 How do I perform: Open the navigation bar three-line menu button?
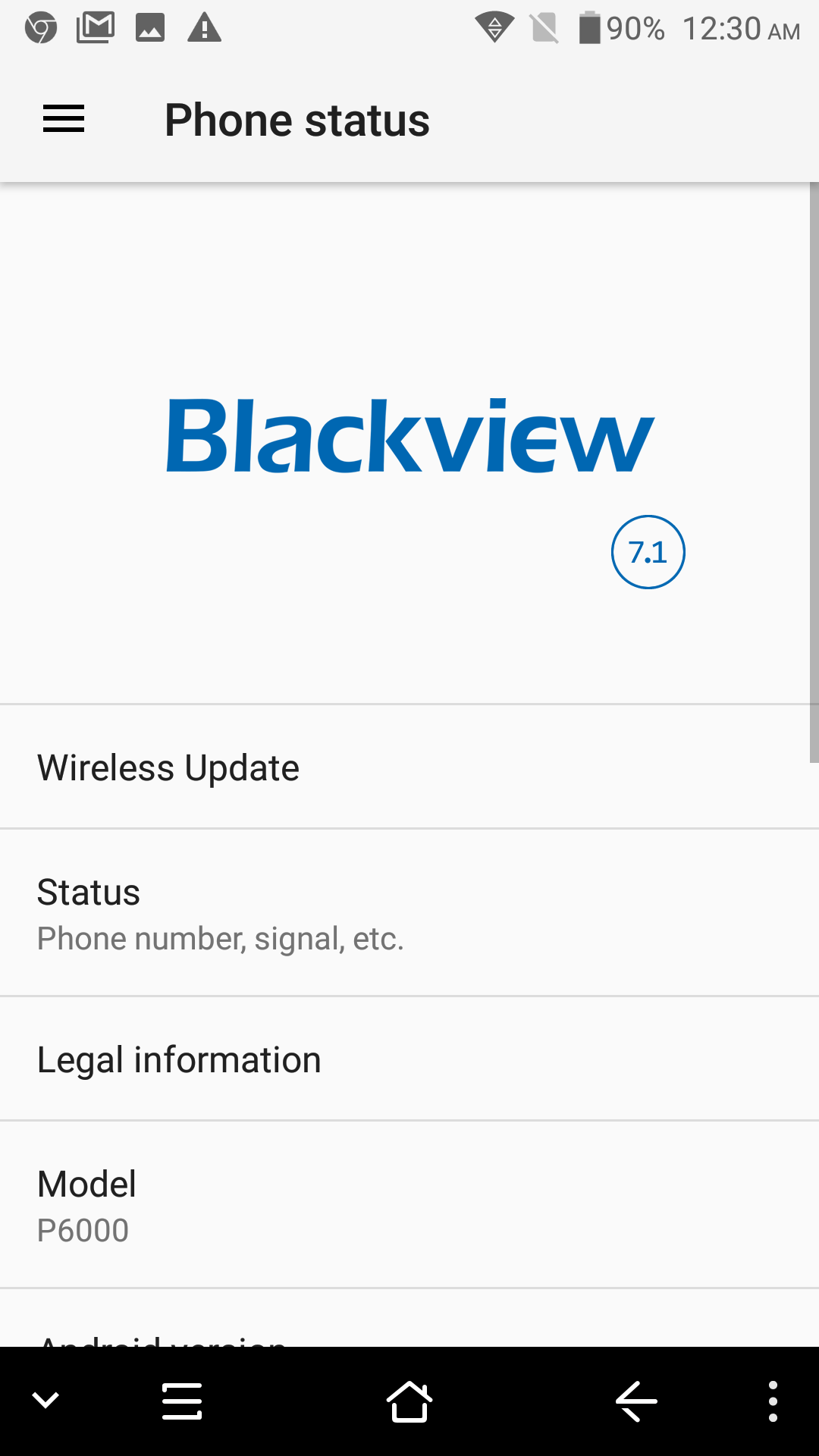[x=182, y=1401]
